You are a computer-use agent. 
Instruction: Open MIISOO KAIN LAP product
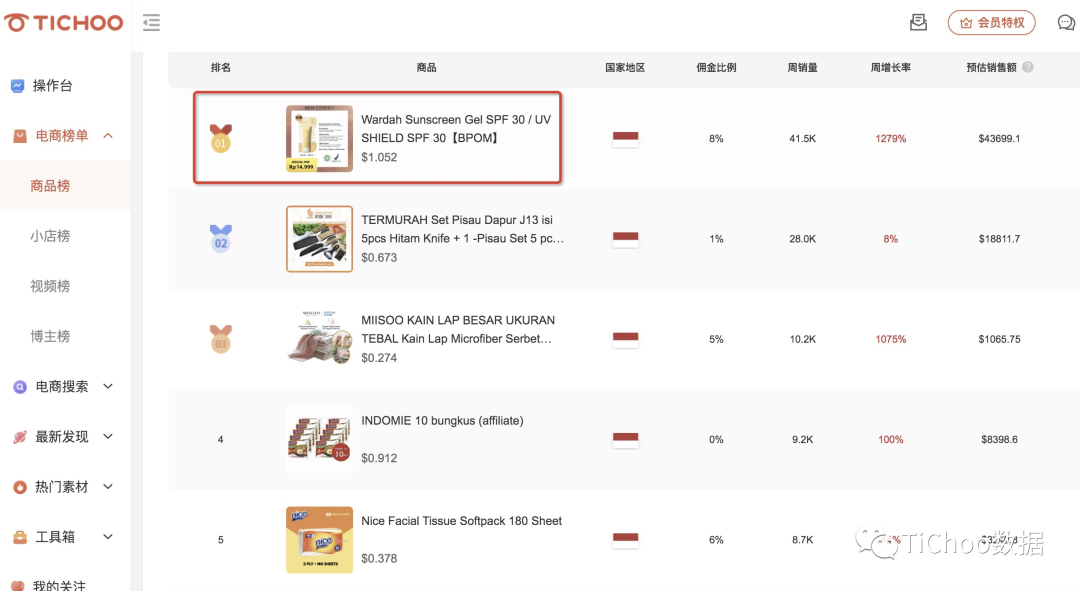point(457,329)
